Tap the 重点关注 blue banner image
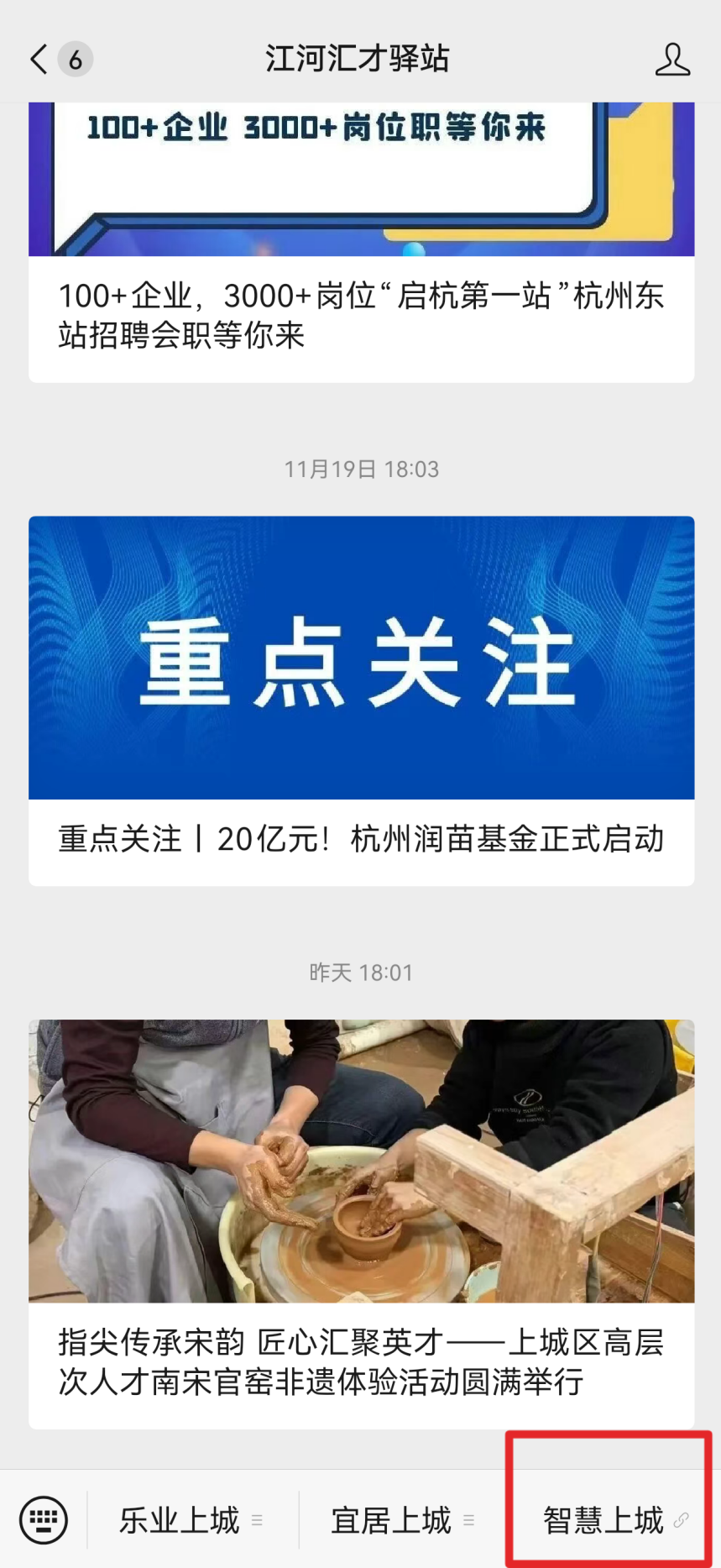This screenshot has height=1568, width=721. tap(361, 658)
